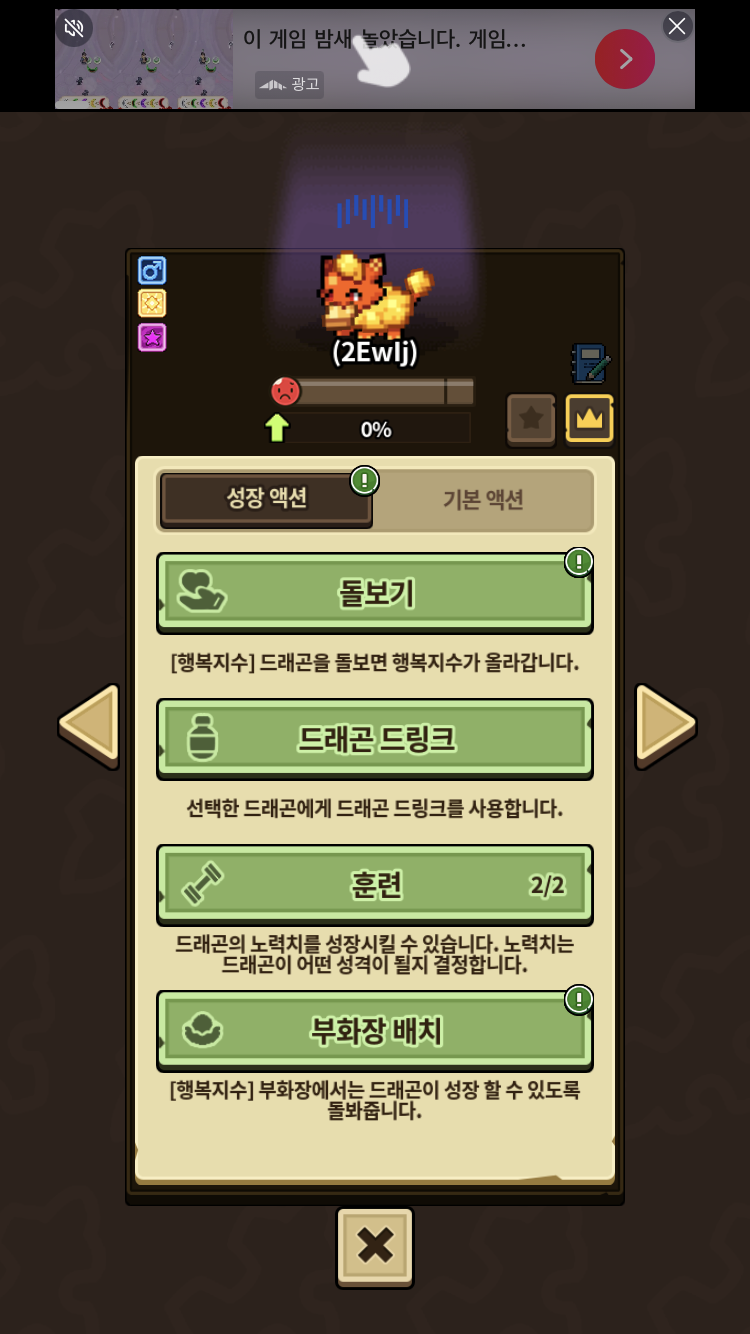Tap the crown icon button
The image size is (750, 1334).
pos(590,419)
